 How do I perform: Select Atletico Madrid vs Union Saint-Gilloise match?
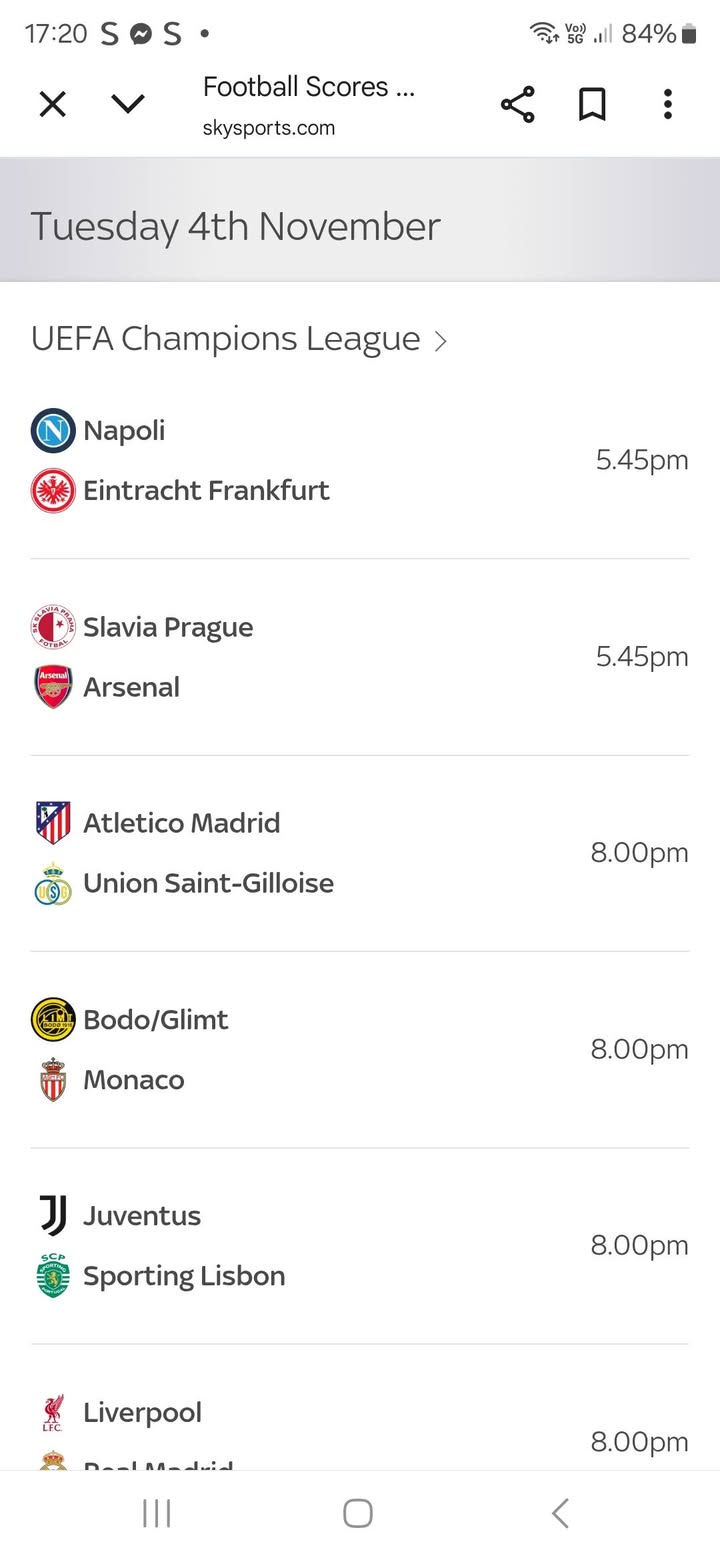point(359,853)
